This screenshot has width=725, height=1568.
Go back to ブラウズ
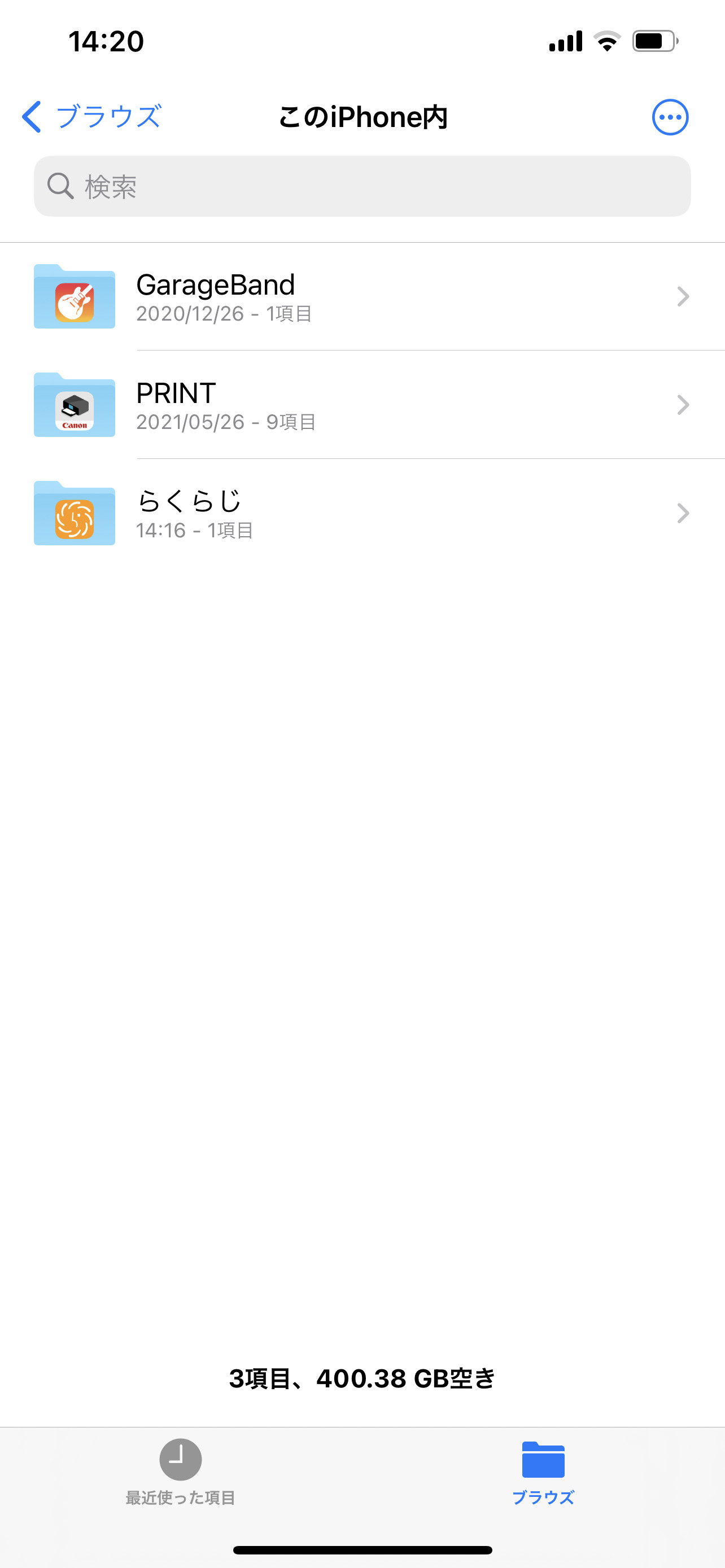[x=91, y=116]
